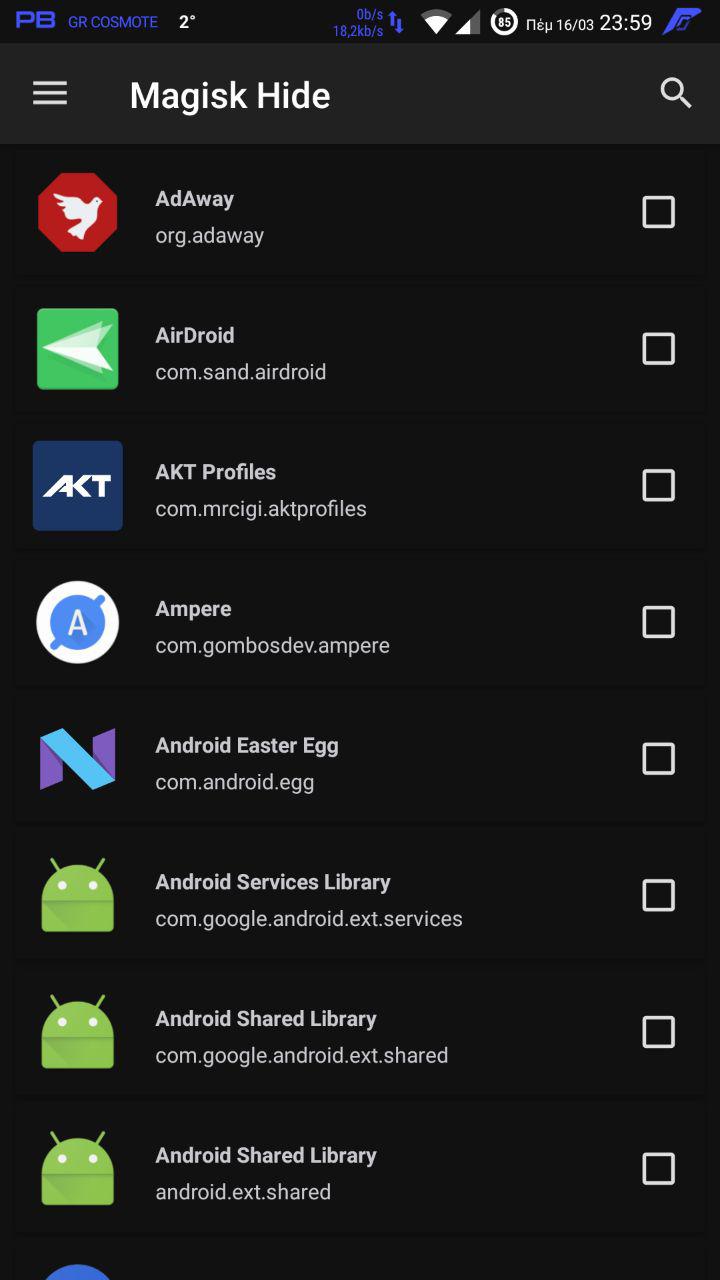Open search in Magisk Hide

(x=676, y=94)
